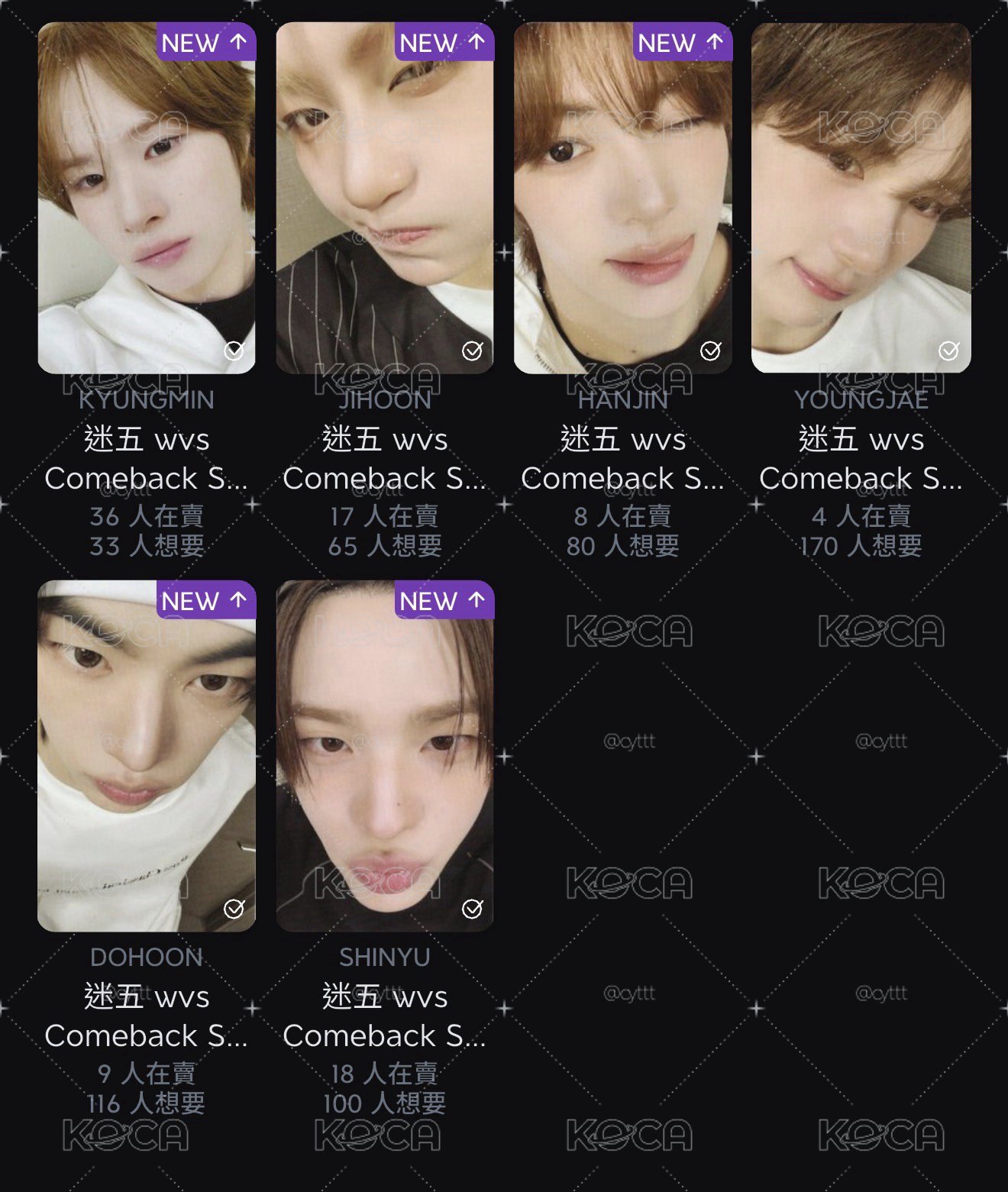Select the YOUNGJAE photocard listing
Screen dimensions: 1008x1192
[861, 198]
